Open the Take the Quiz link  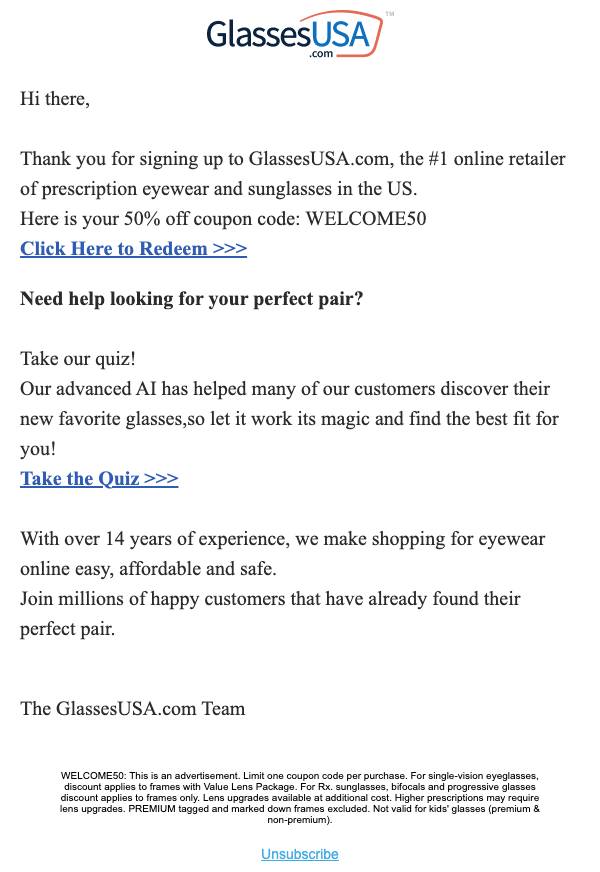tap(99, 478)
